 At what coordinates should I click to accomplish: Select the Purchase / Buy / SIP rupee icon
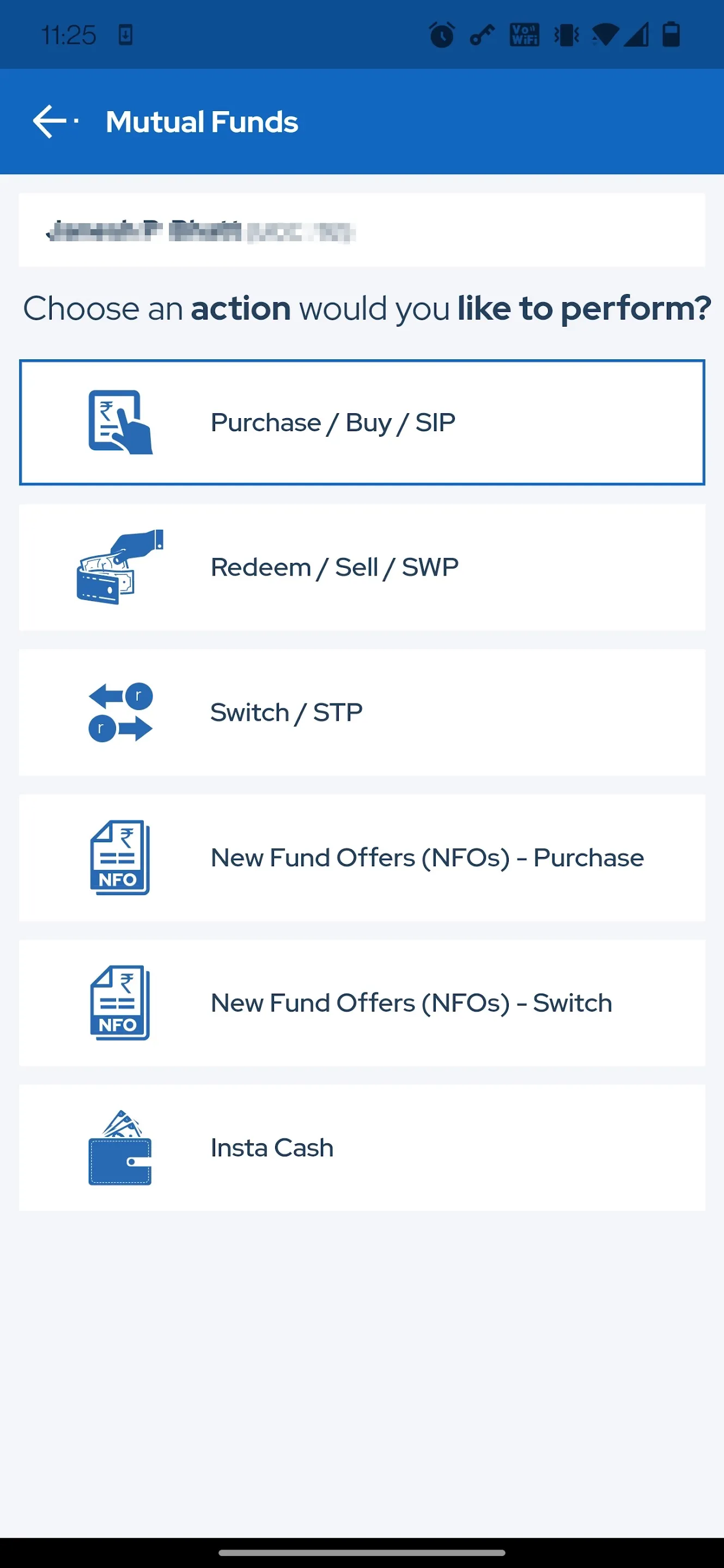pos(119,421)
